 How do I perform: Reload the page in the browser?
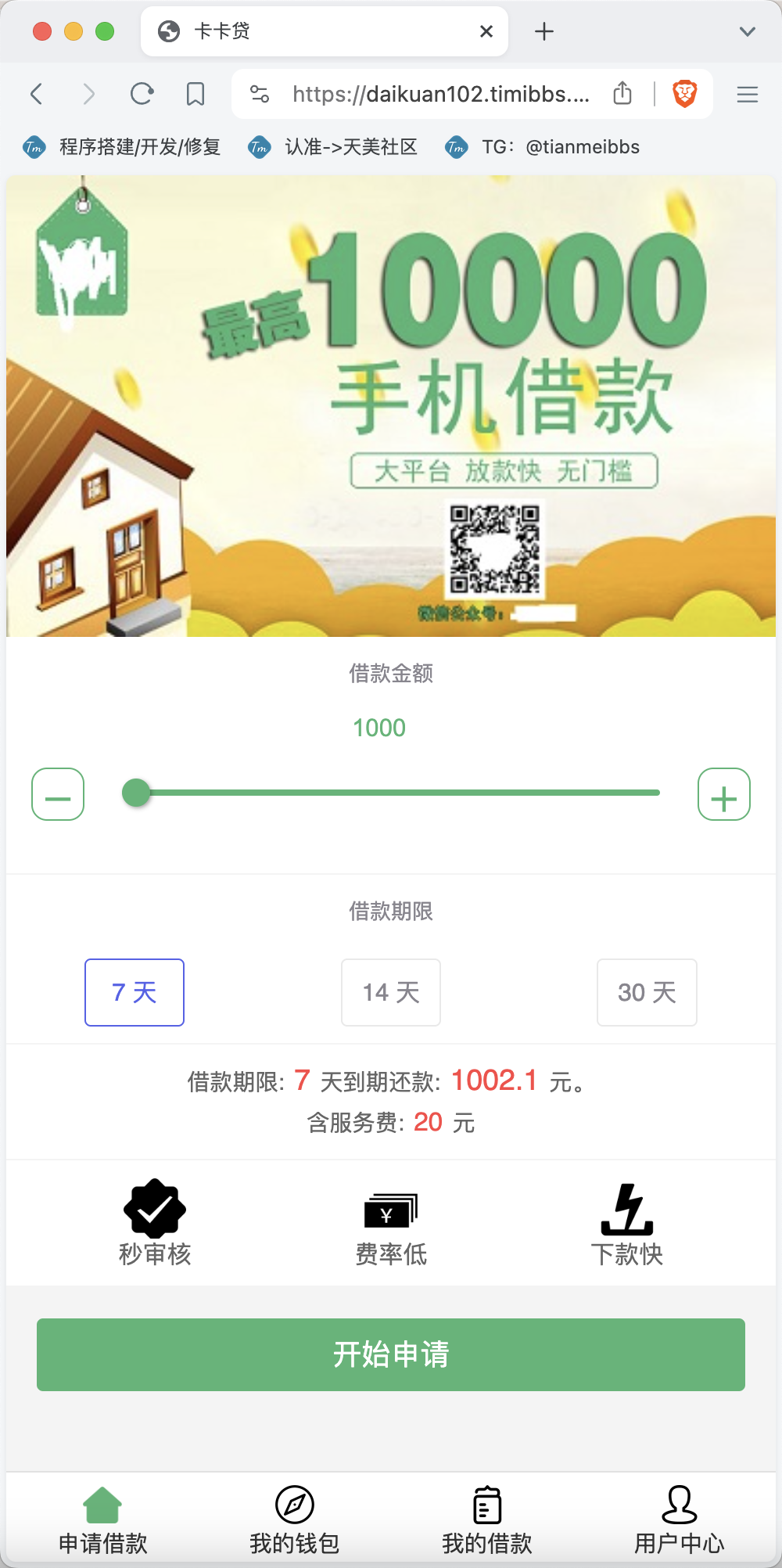[142, 95]
